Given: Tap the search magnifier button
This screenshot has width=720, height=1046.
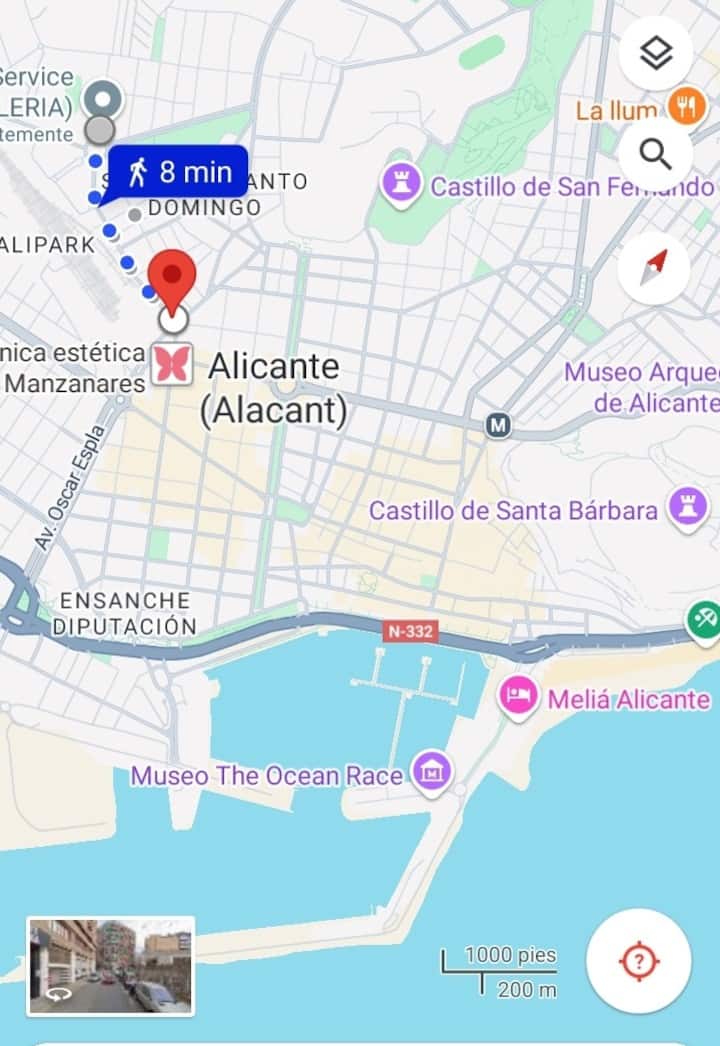Looking at the screenshot, I should pyautogui.click(x=655, y=154).
